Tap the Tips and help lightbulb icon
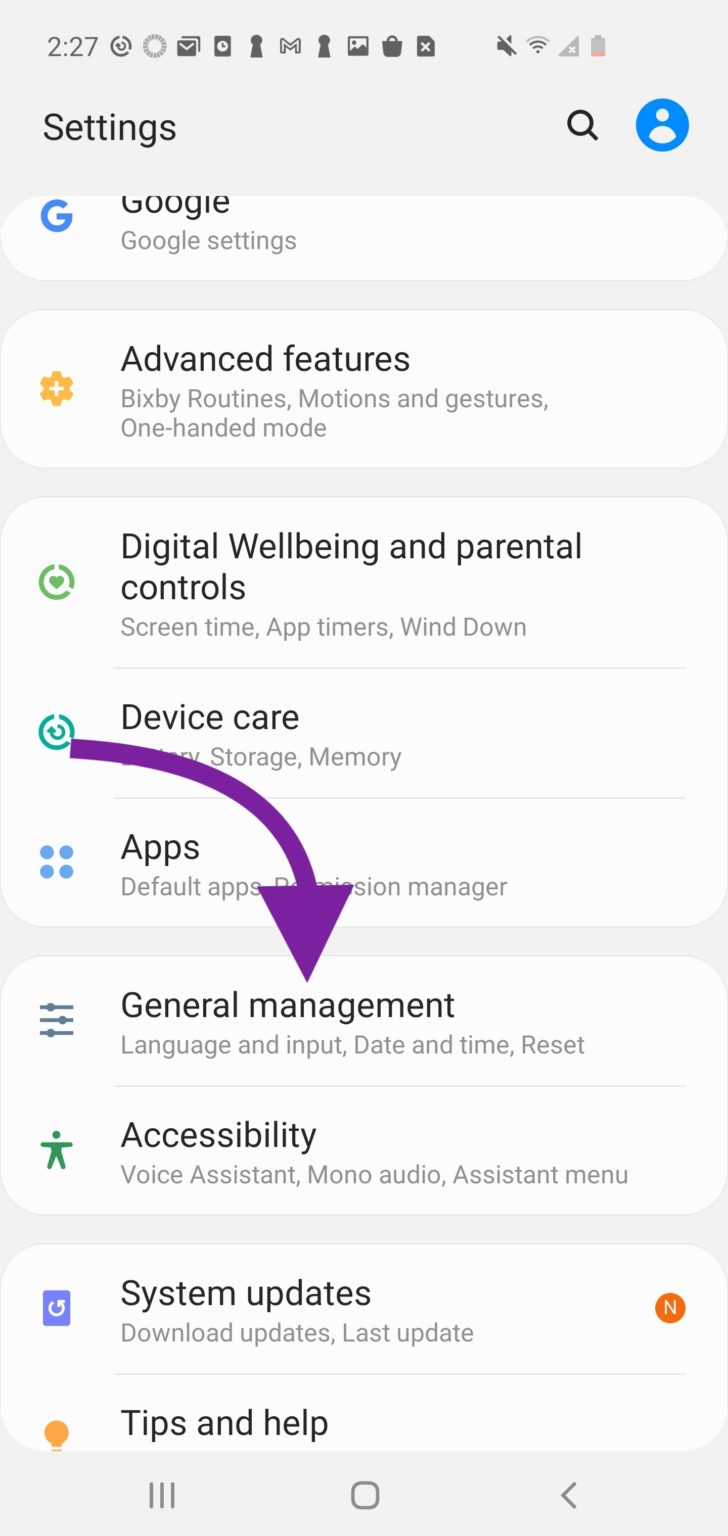 [x=56, y=1434]
